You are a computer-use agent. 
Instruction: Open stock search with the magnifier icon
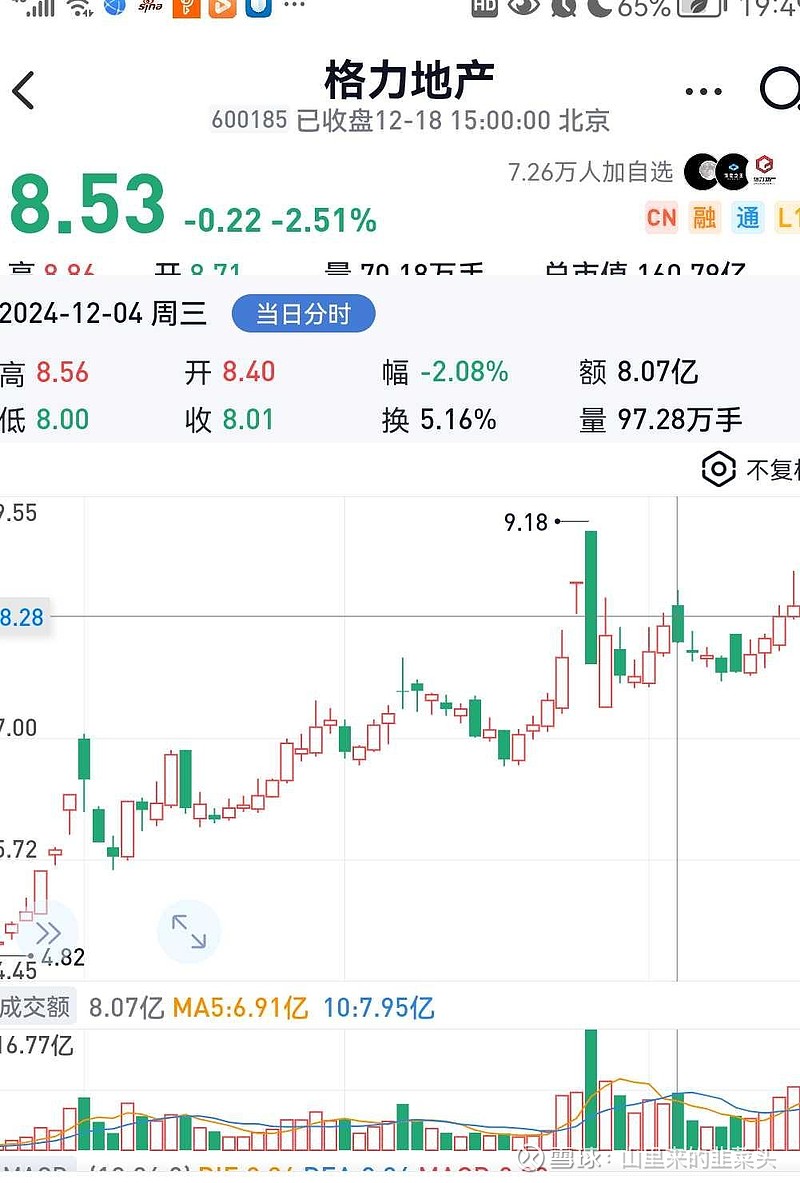click(x=780, y=90)
